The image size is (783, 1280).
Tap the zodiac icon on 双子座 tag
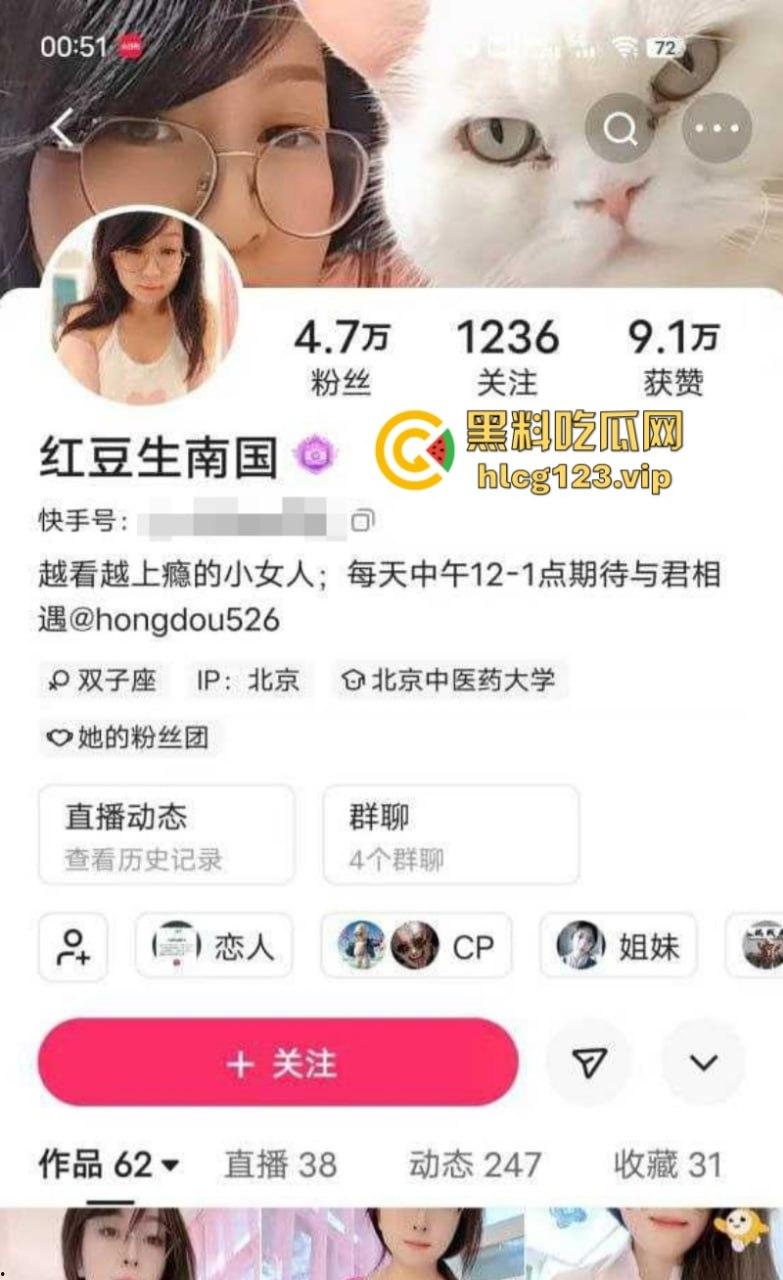pyautogui.click(x=55, y=680)
